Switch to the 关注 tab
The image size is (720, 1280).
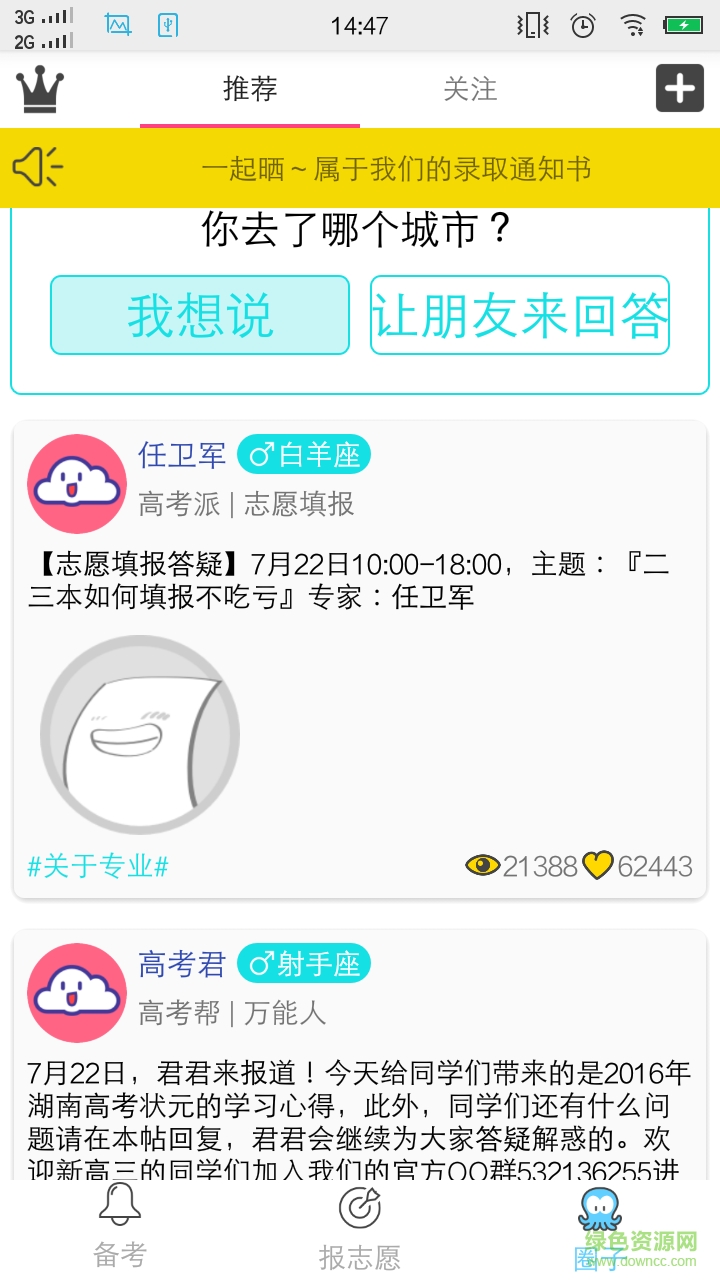(x=470, y=88)
